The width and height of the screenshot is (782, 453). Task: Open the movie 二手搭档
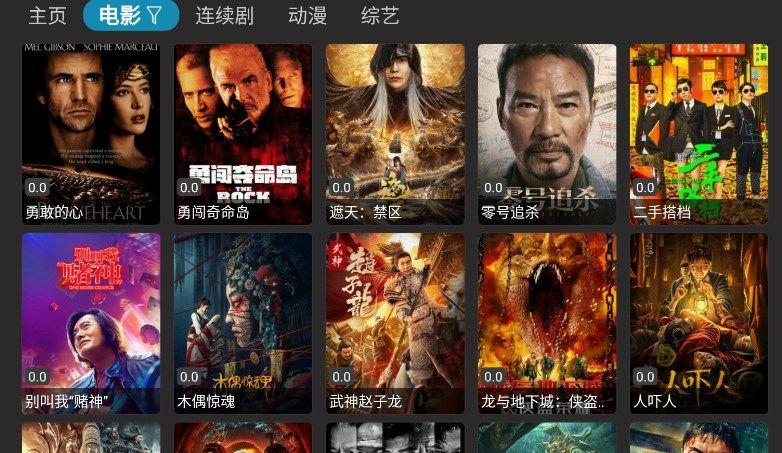pos(698,133)
